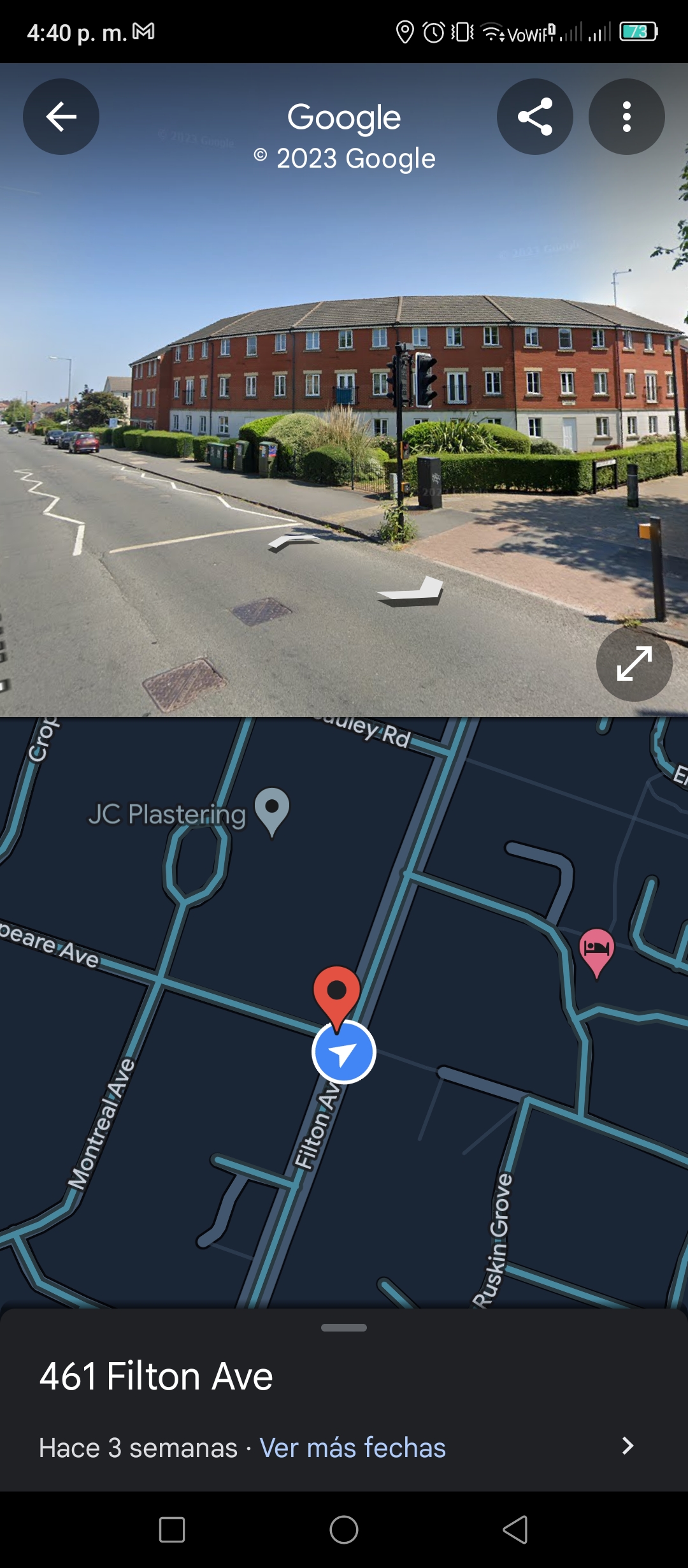Open recent apps from the navigation bar

[x=172, y=1530]
